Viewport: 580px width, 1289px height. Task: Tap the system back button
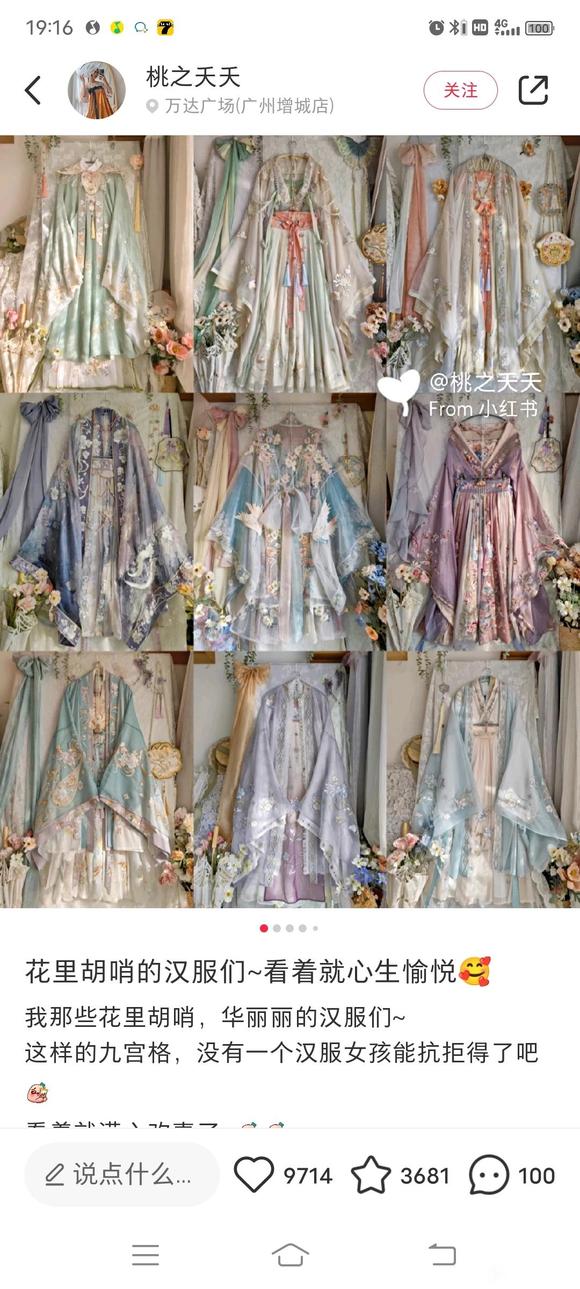tap(441, 1255)
